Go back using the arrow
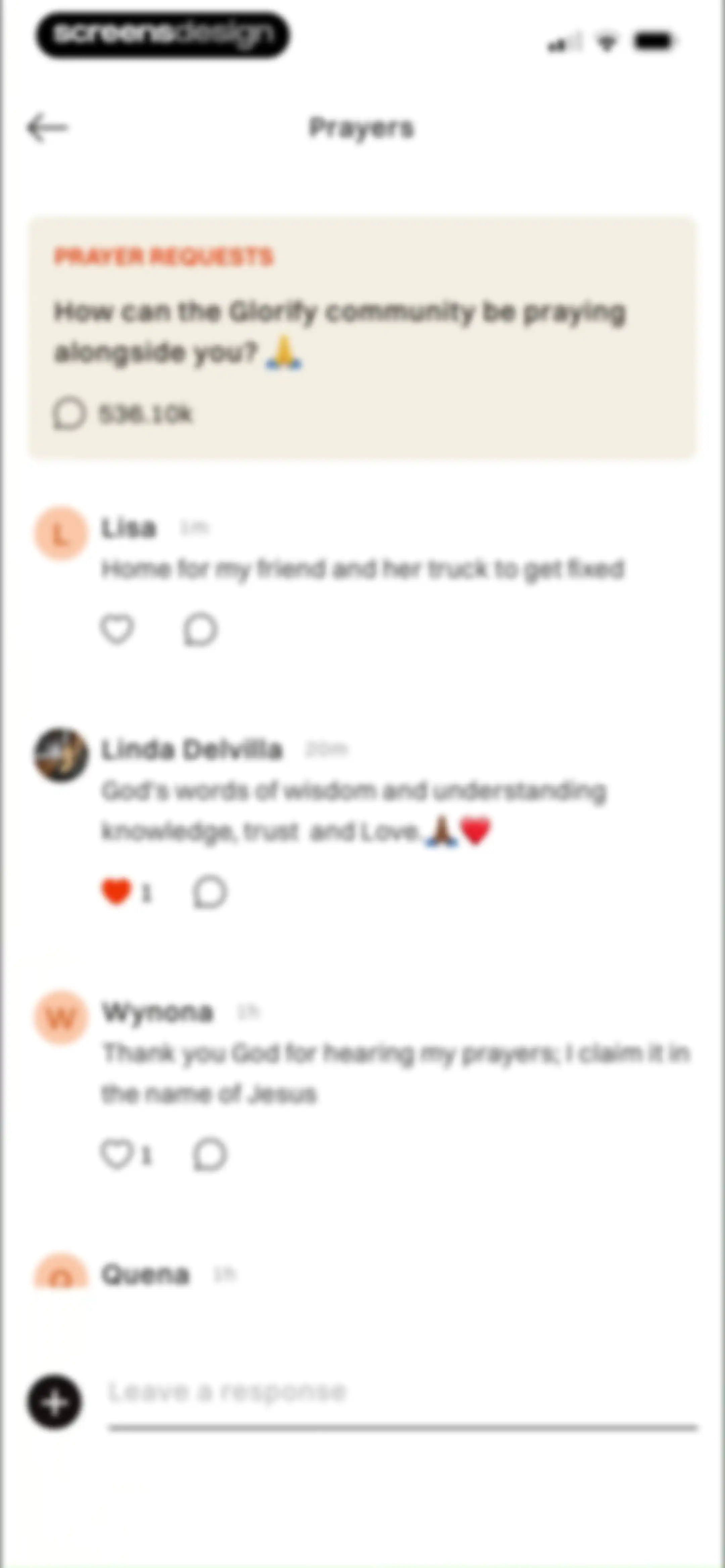This screenshot has width=725, height=1568. pos(47,128)
